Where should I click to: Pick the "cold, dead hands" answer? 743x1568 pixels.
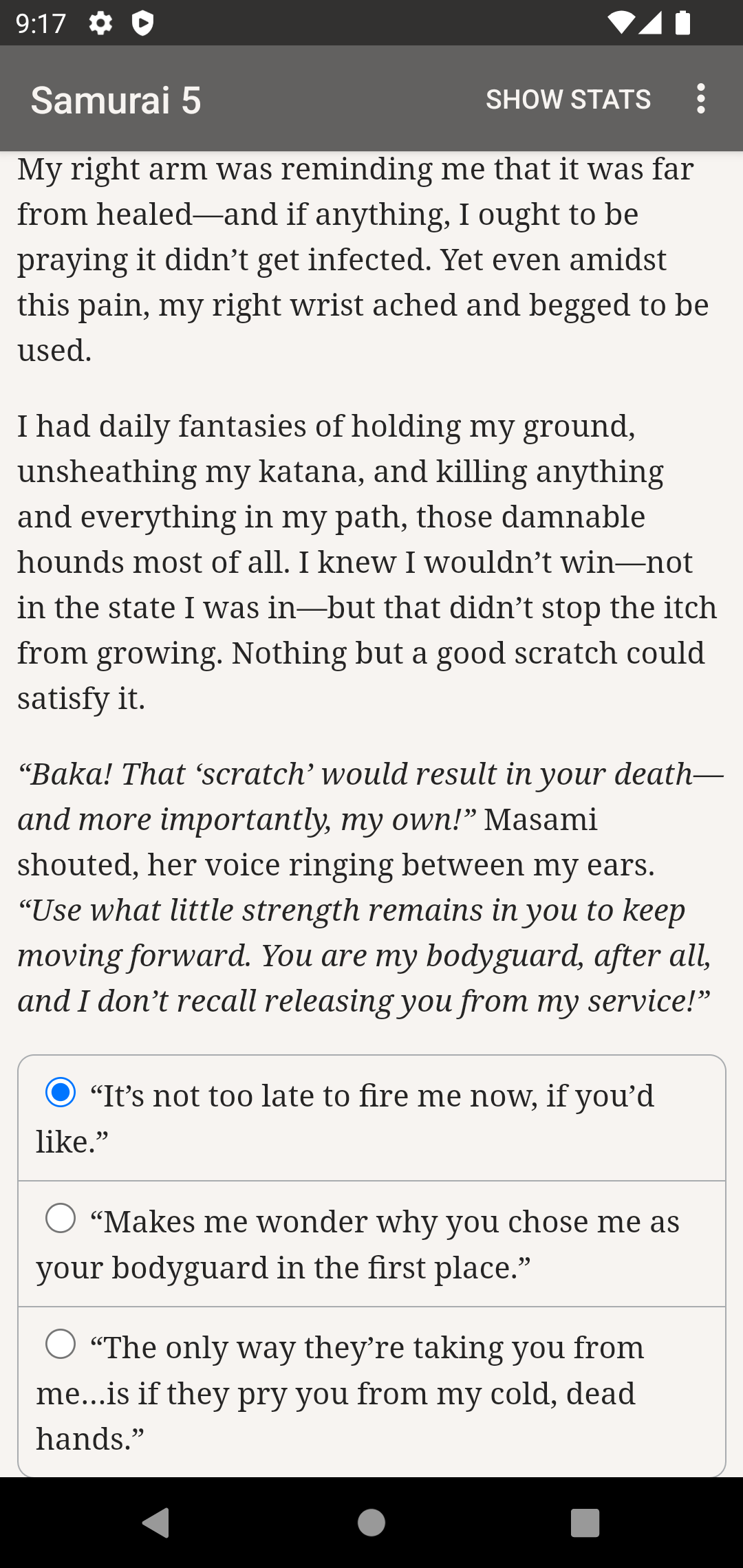[x=371, y=1392]
